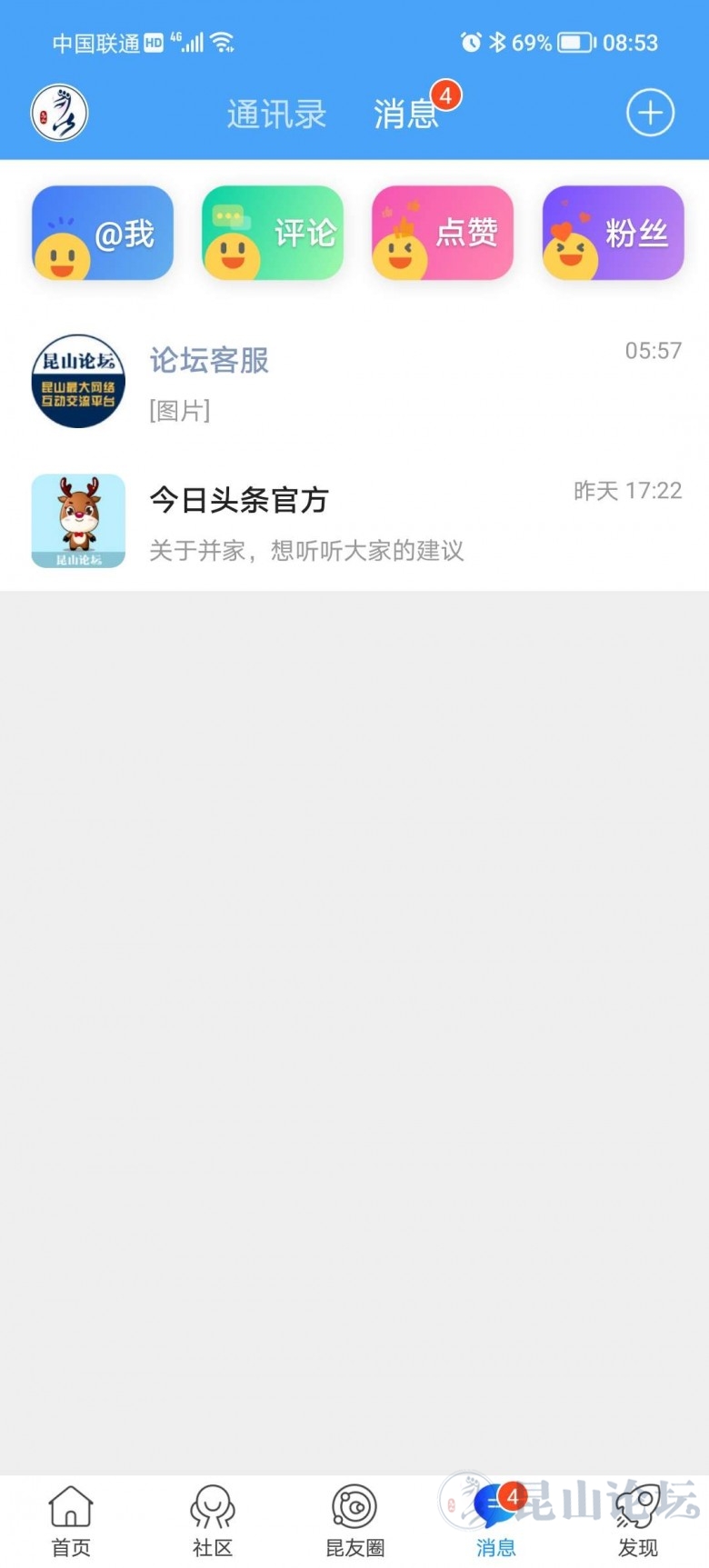Open the 点赞 likes card
Image resolution: width=709 pixels, height=1568 pixels.
(x=443, y=234)
